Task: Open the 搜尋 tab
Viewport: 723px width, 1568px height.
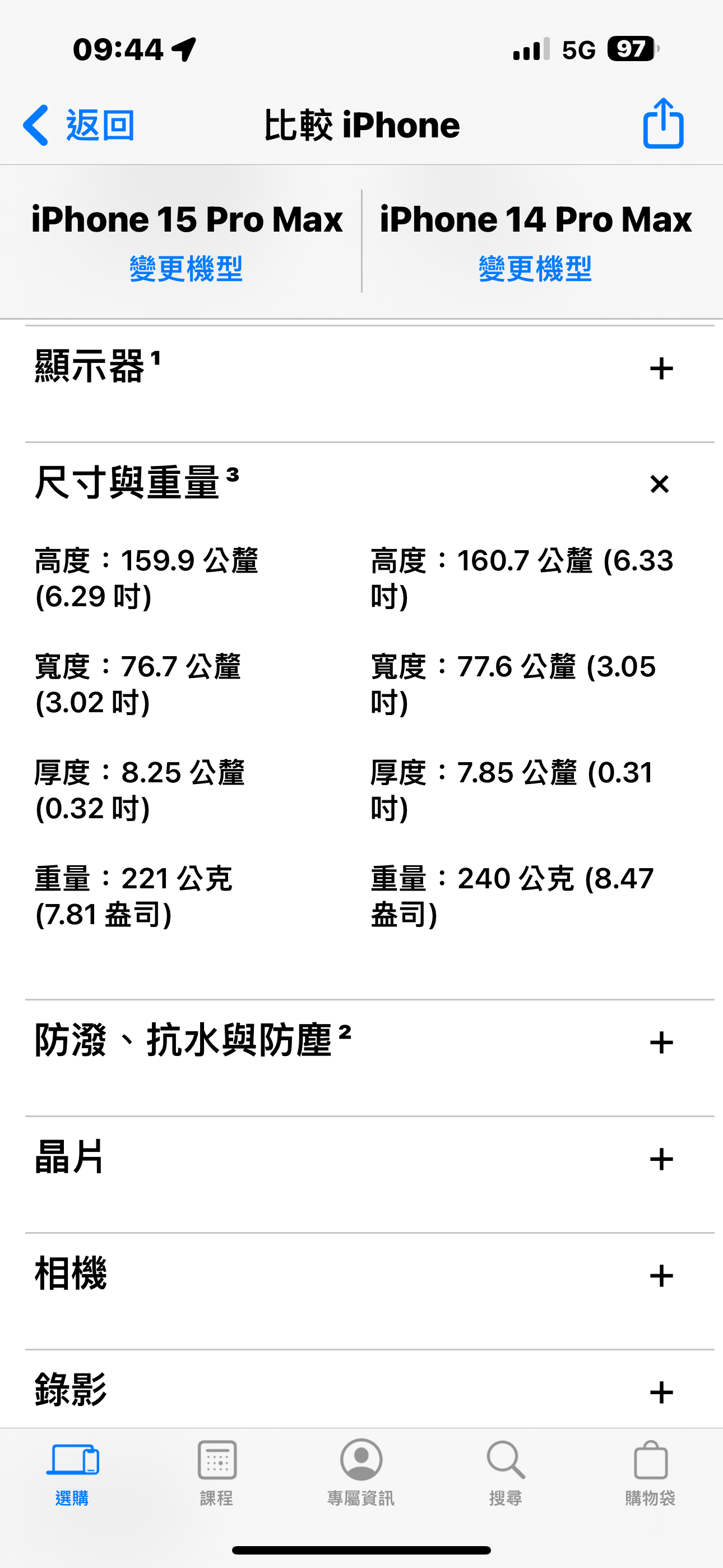Action: pyautogui.click(x=506, y=1473)
